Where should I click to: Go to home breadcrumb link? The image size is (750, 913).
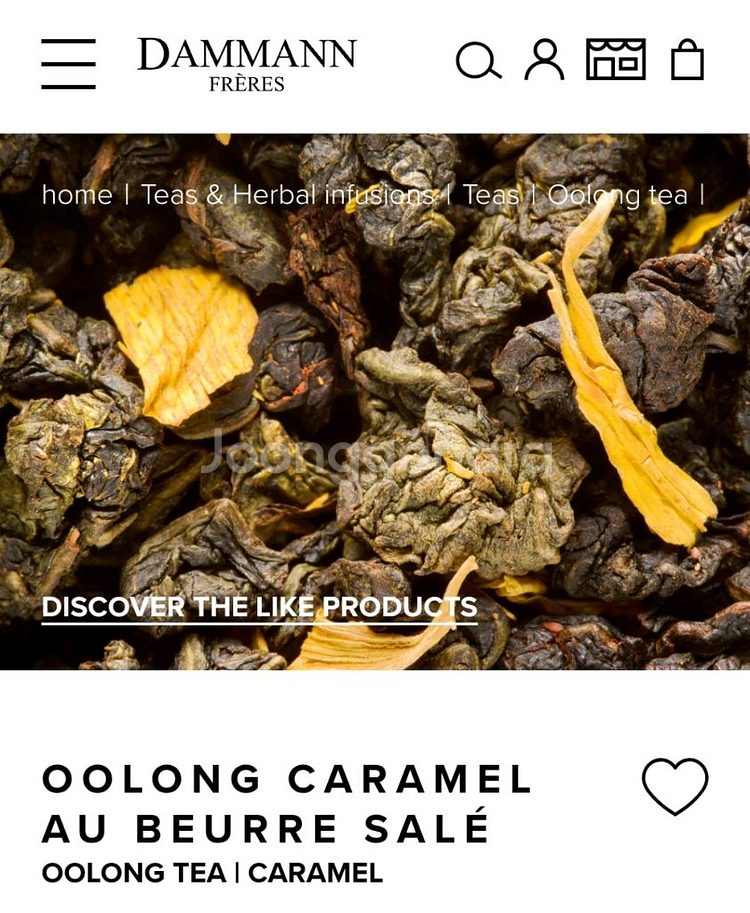(x=77, y=194)
